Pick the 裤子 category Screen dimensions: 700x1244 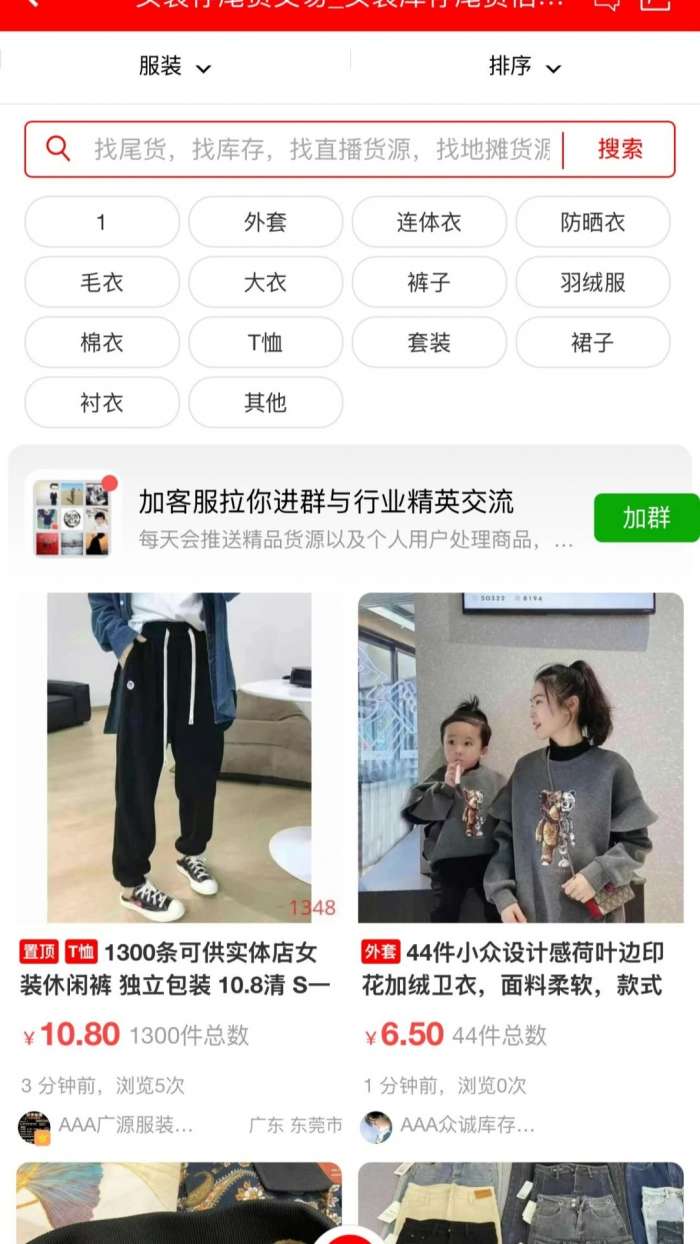429,282
